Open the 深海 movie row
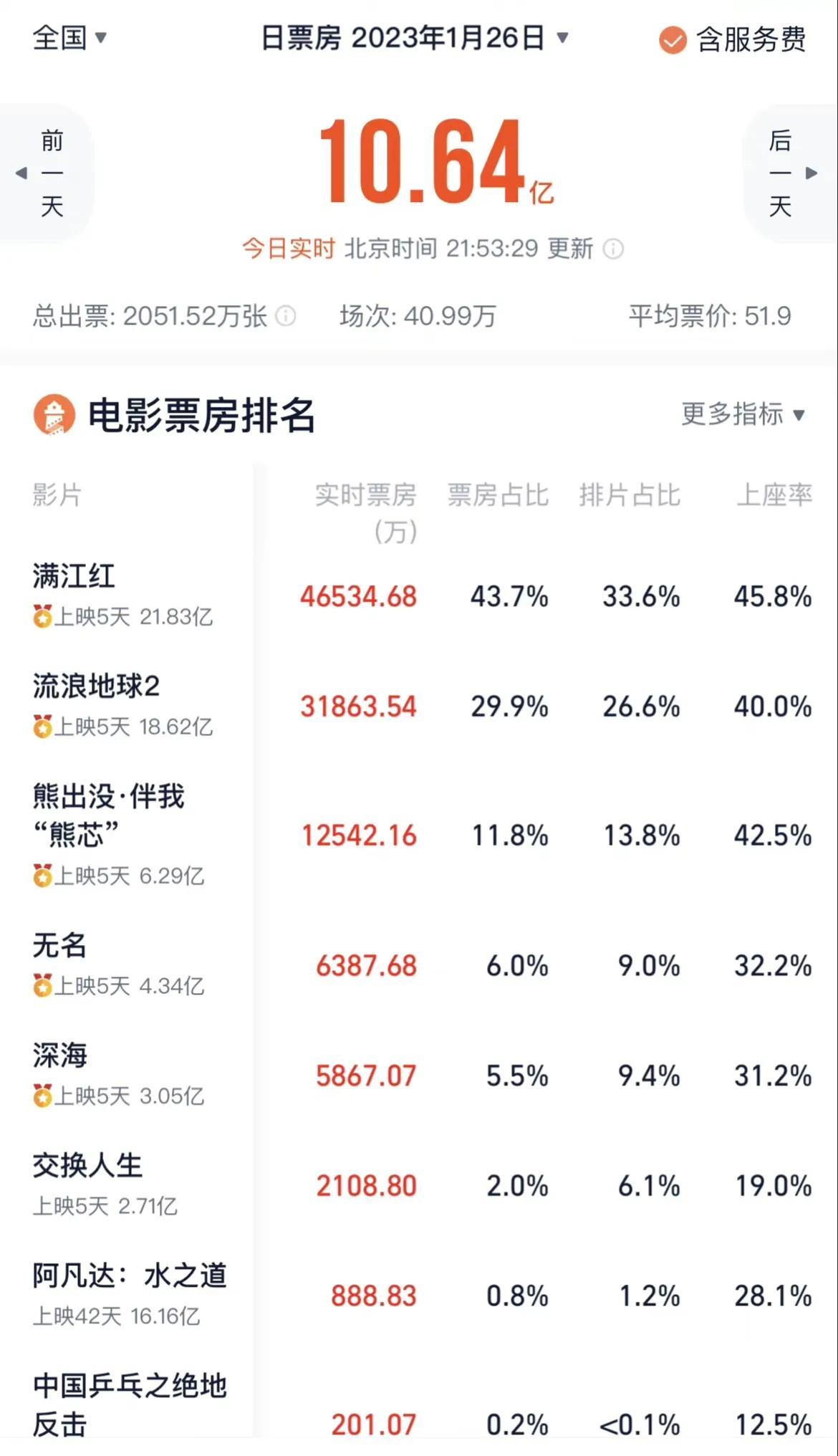This screenshot has width=838, height=1456. click(x=419, y=1075)
